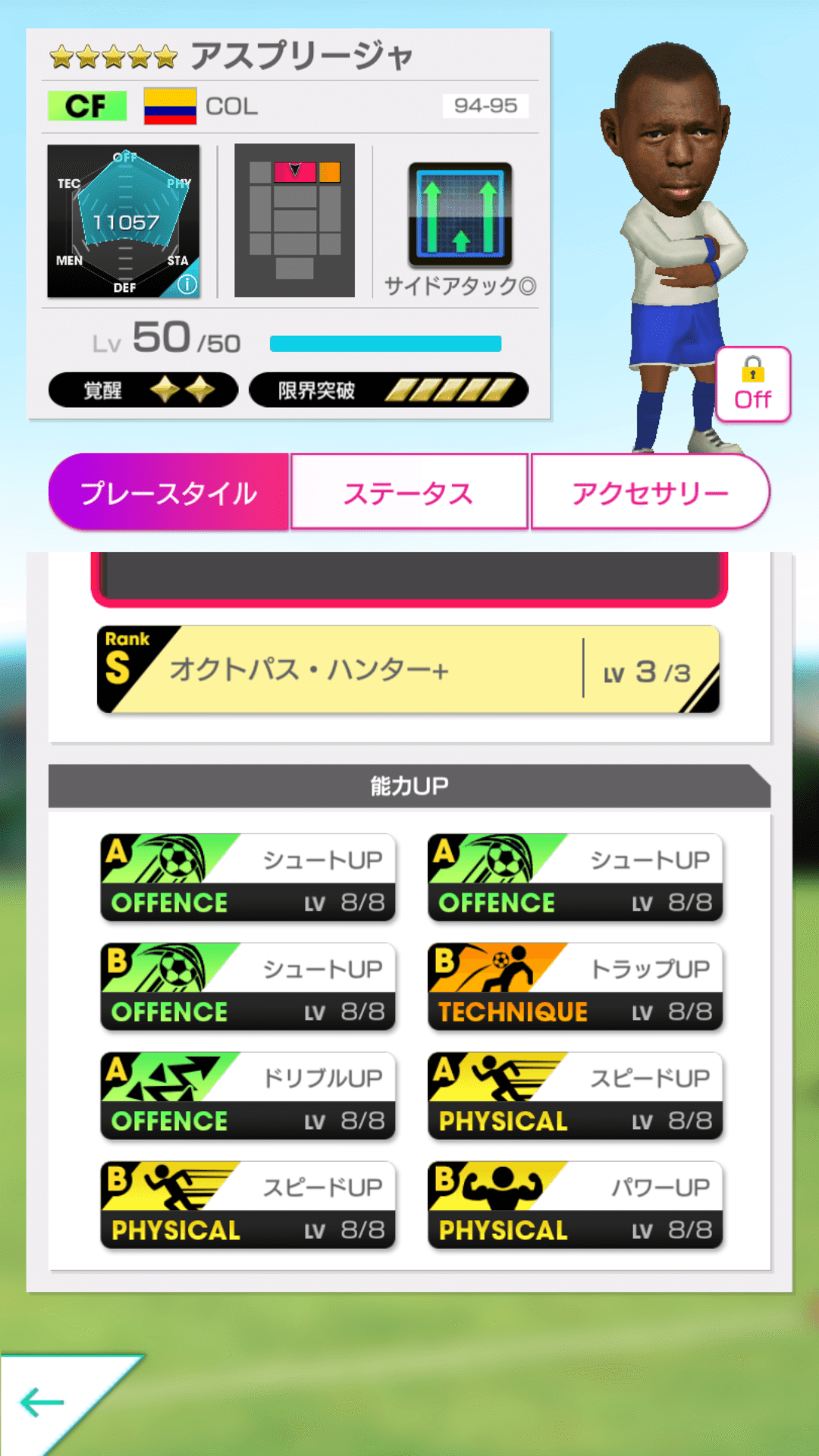
Task: Select the rank B トラップUP TECHNIQUE ability
Action: click(x=575, y=986)
